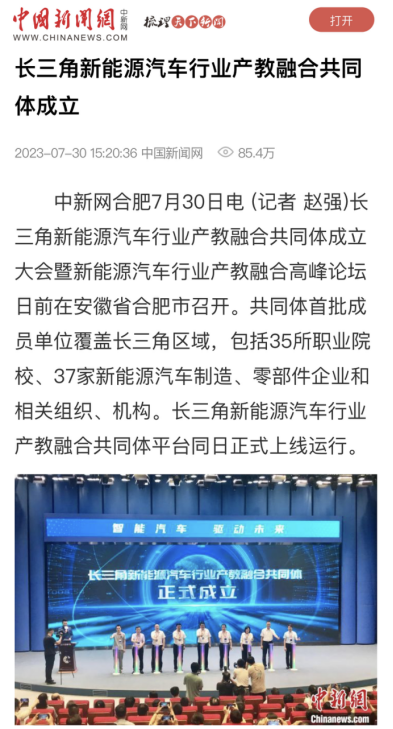The height and width of the screenshot is (729, 393).
Task: Open the article's news photo
Action: pyautogui.click(x=196, y=600)
